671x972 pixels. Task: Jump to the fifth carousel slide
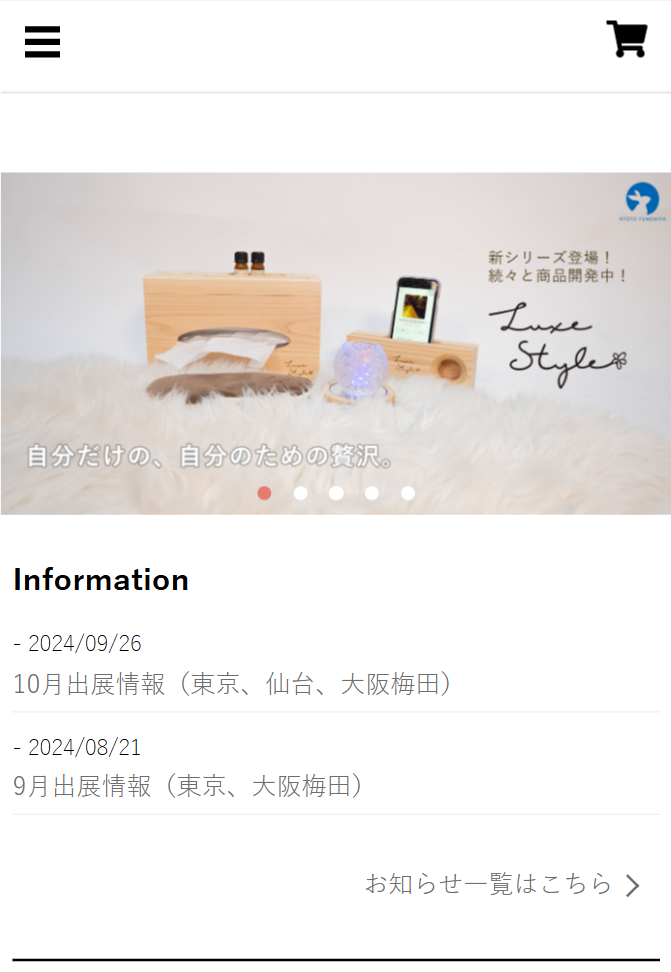pos(408,493)
